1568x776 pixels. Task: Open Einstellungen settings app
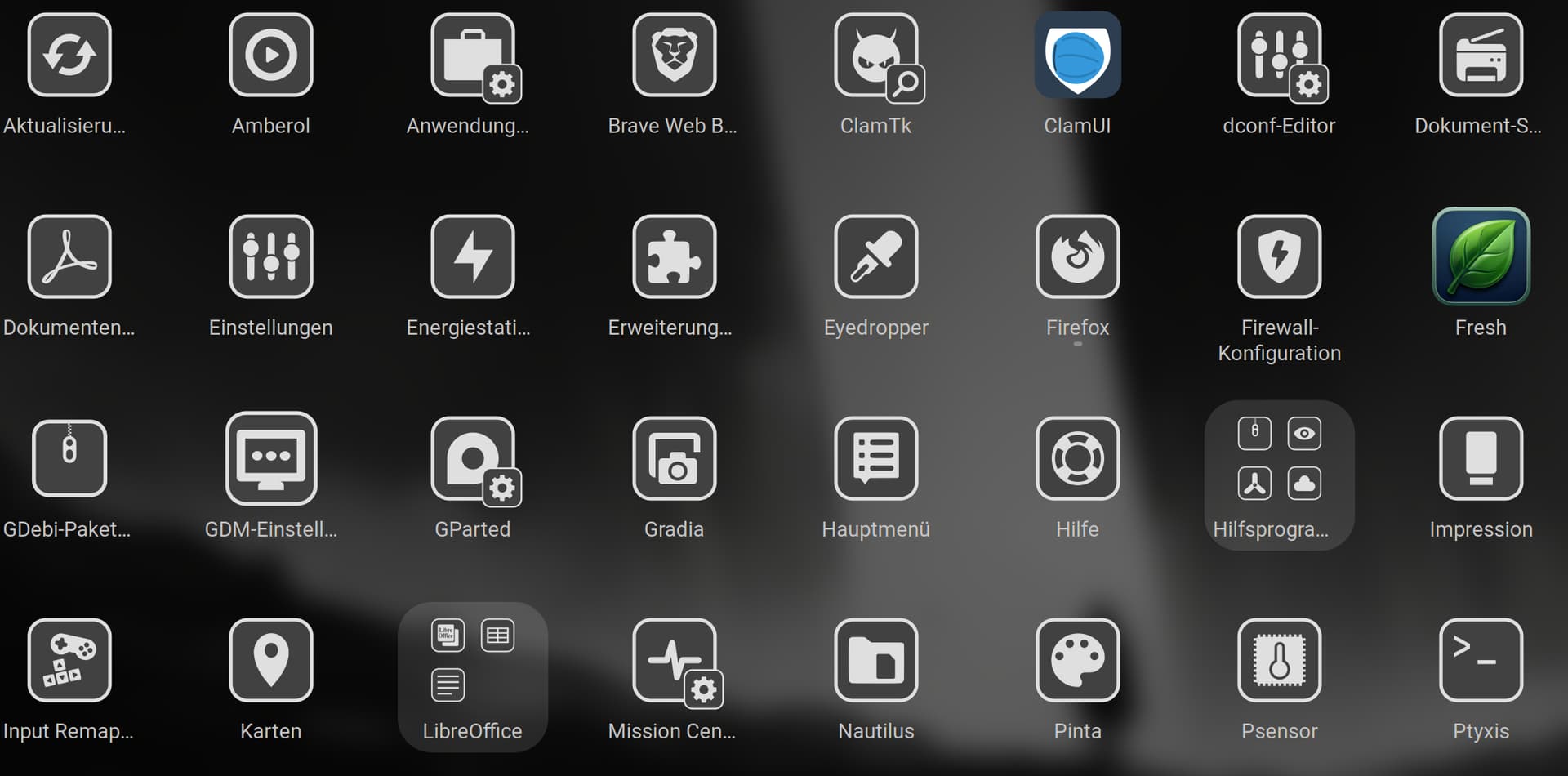click(x=270, y=257)
